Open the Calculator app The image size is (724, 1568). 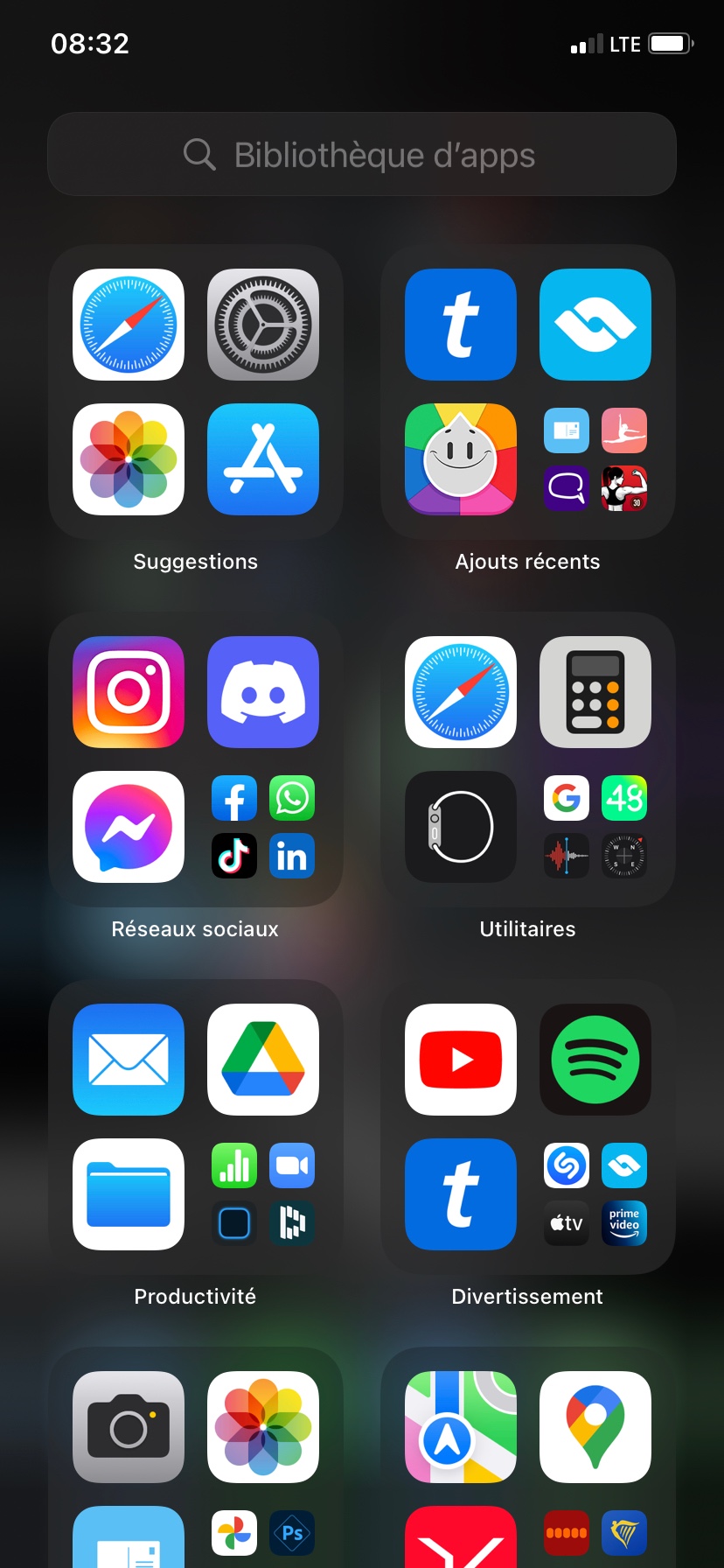click(x=595, y=692)
